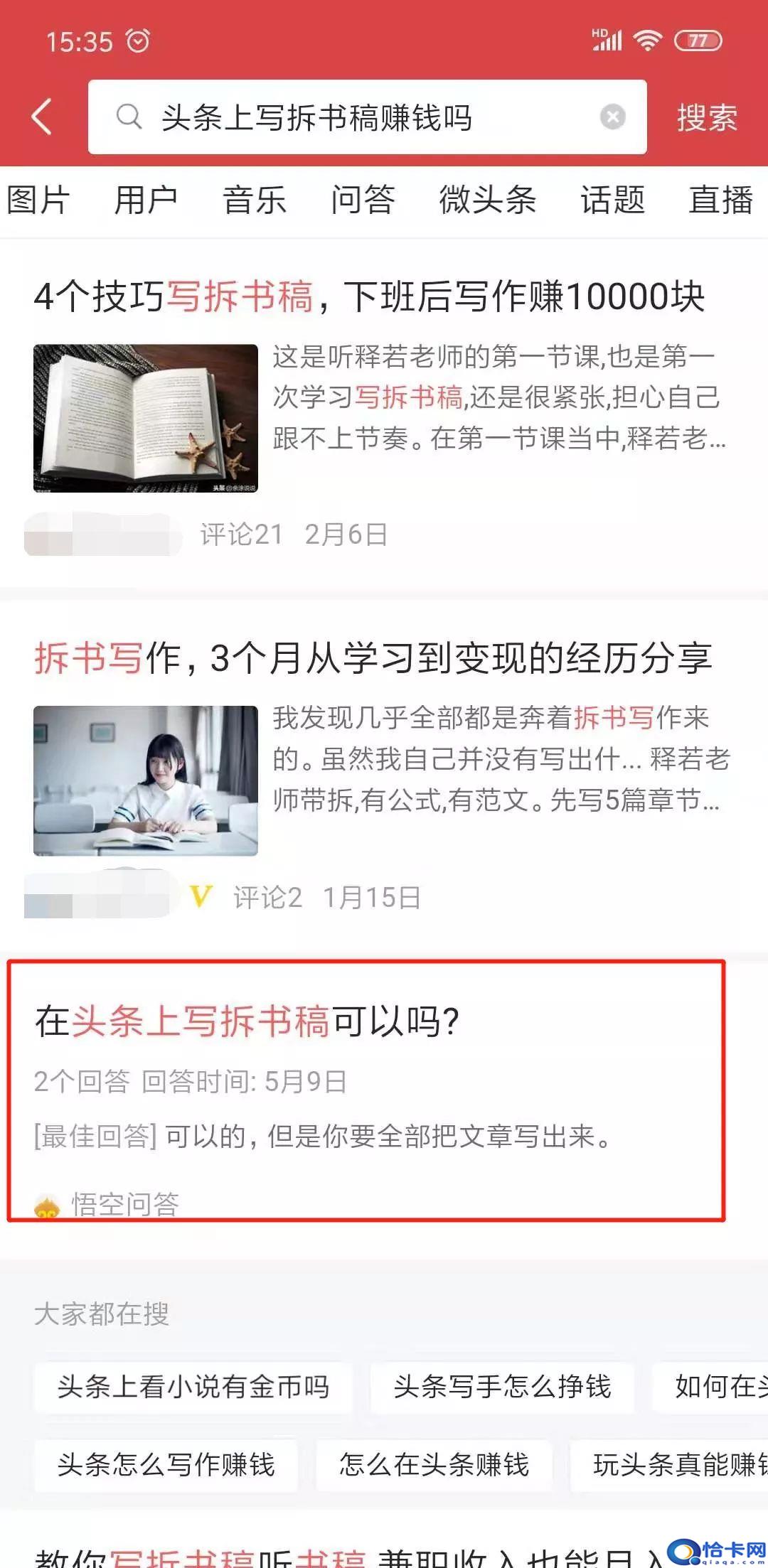Open the question 在头条上写拆书稿可以吗
The image size is (768, 1568).
click(x=247, y=1021)
